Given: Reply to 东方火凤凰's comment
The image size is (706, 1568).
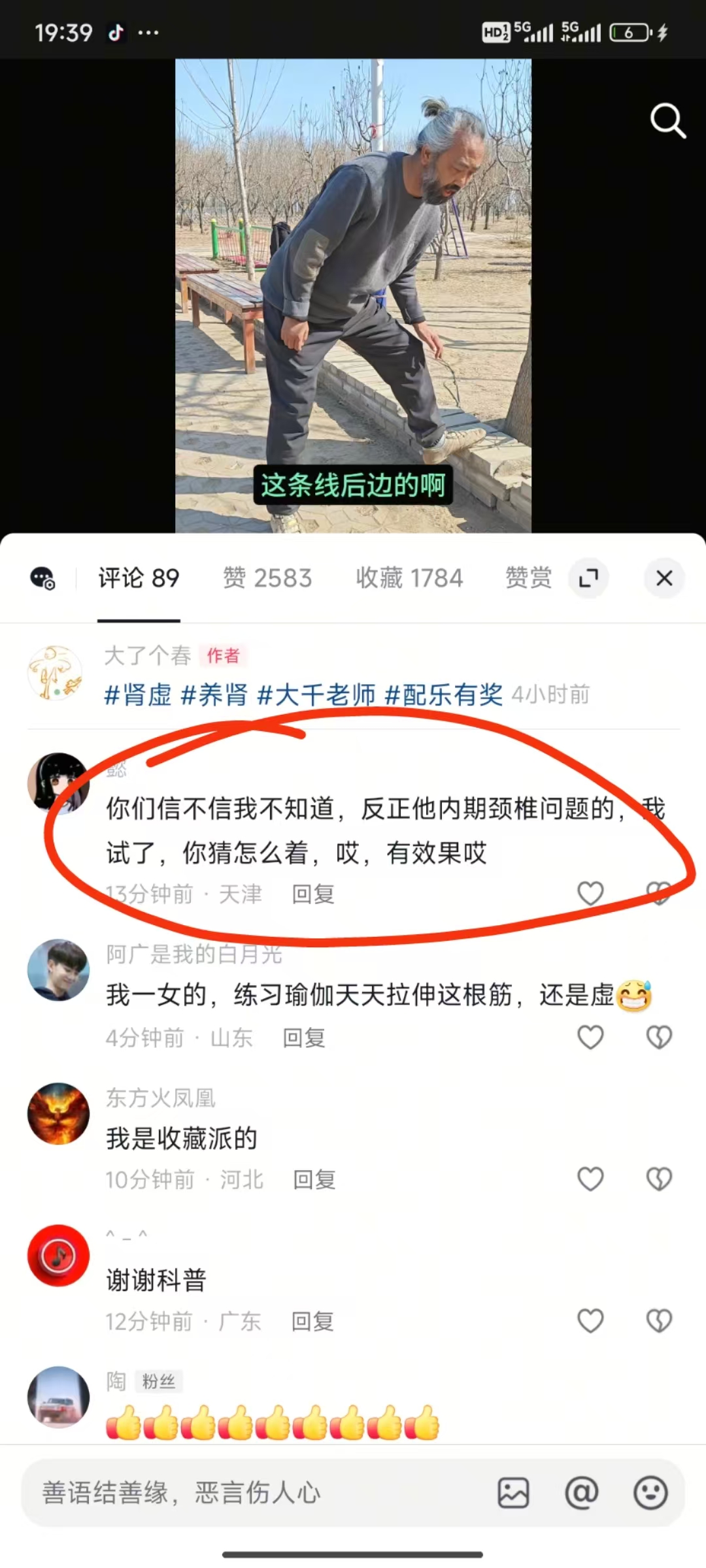Looking at the screenshot, I should [314, 1179].
